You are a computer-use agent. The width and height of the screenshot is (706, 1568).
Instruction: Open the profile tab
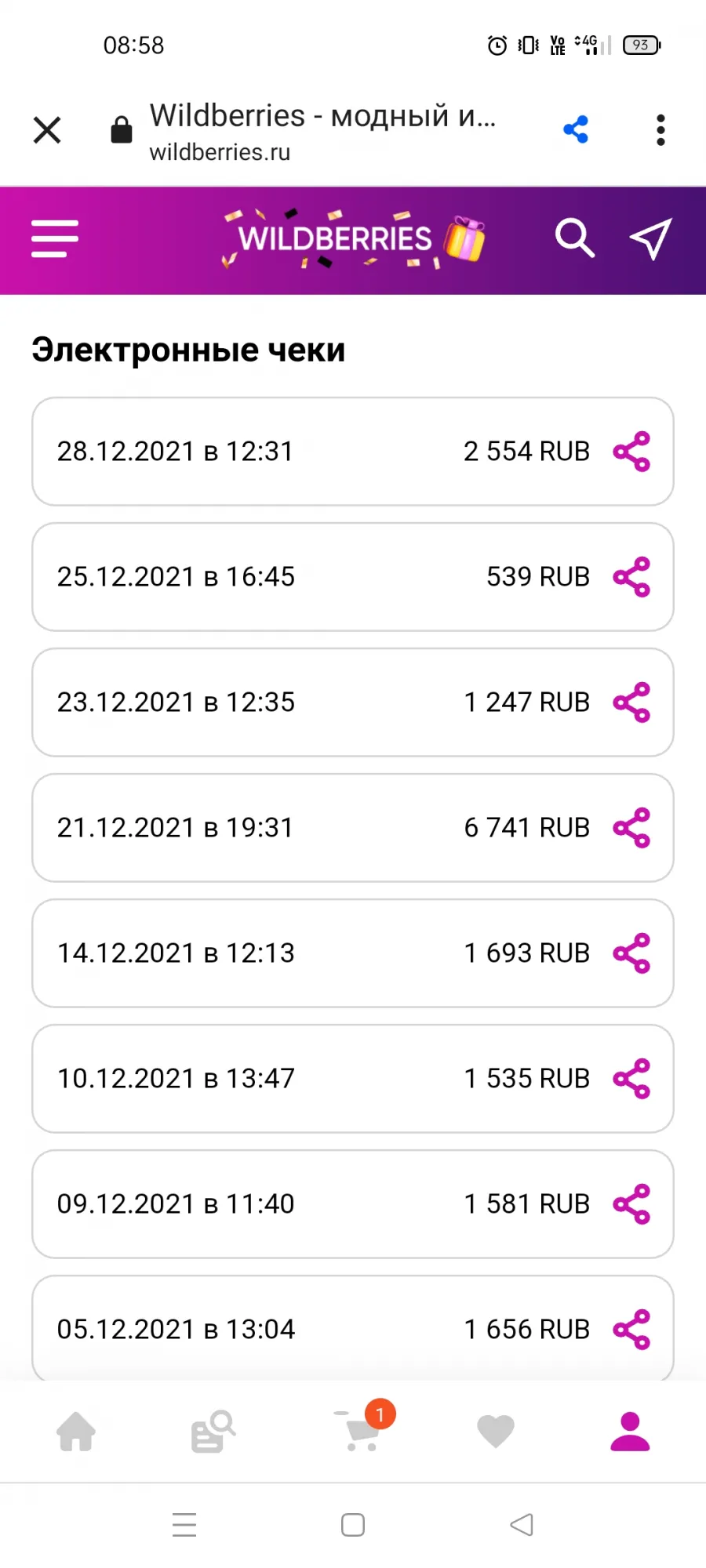631,1432
